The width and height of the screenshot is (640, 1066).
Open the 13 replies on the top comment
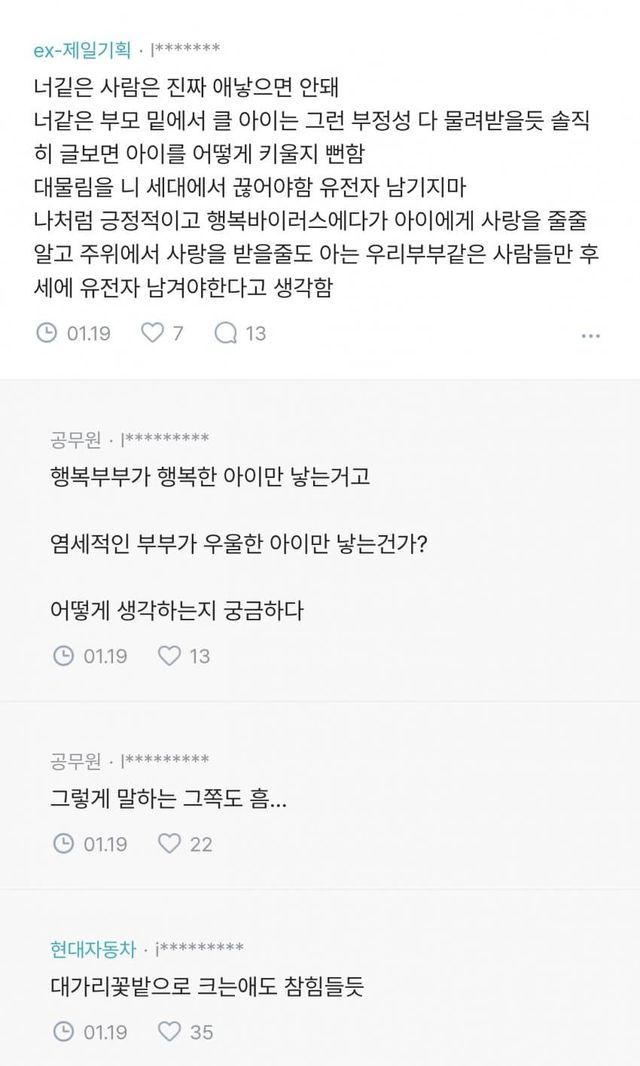(227, 333)
